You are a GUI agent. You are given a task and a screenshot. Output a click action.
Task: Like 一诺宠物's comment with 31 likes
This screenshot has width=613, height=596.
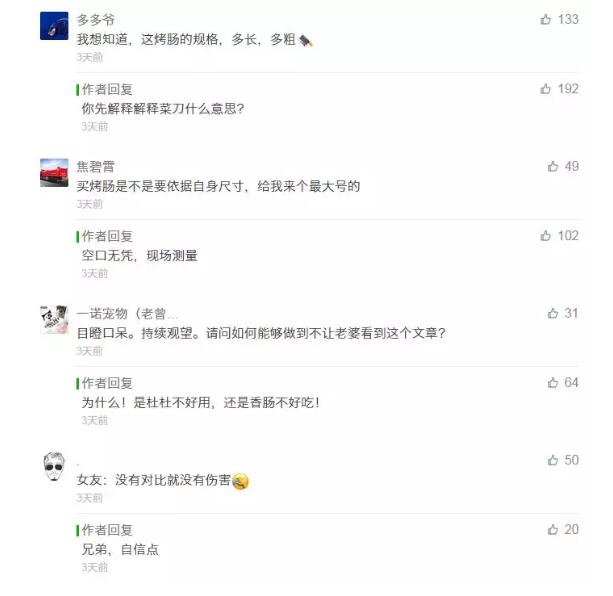(x=553, y=313)
